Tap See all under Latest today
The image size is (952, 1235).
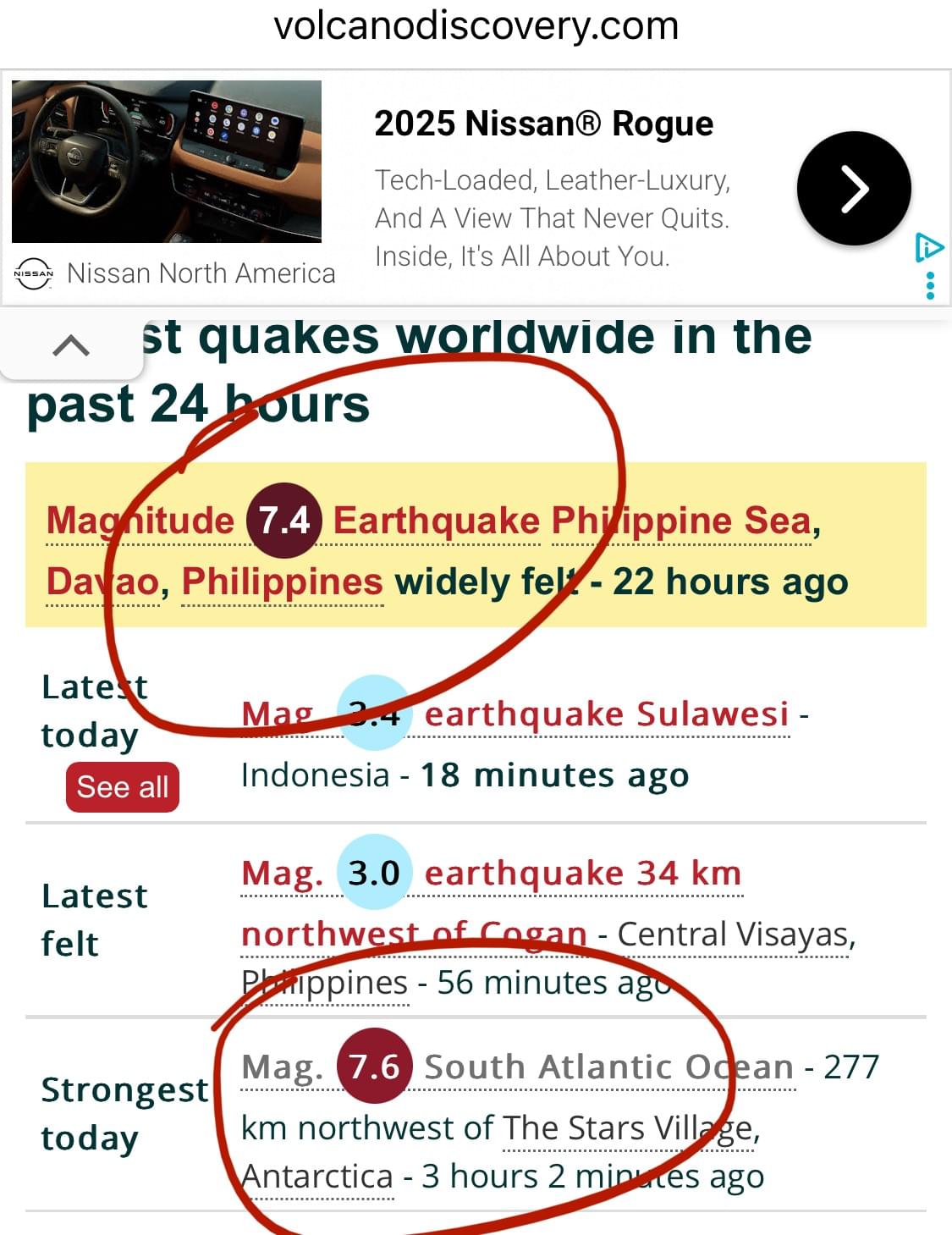pyautogui.click(x=123, y=787)
